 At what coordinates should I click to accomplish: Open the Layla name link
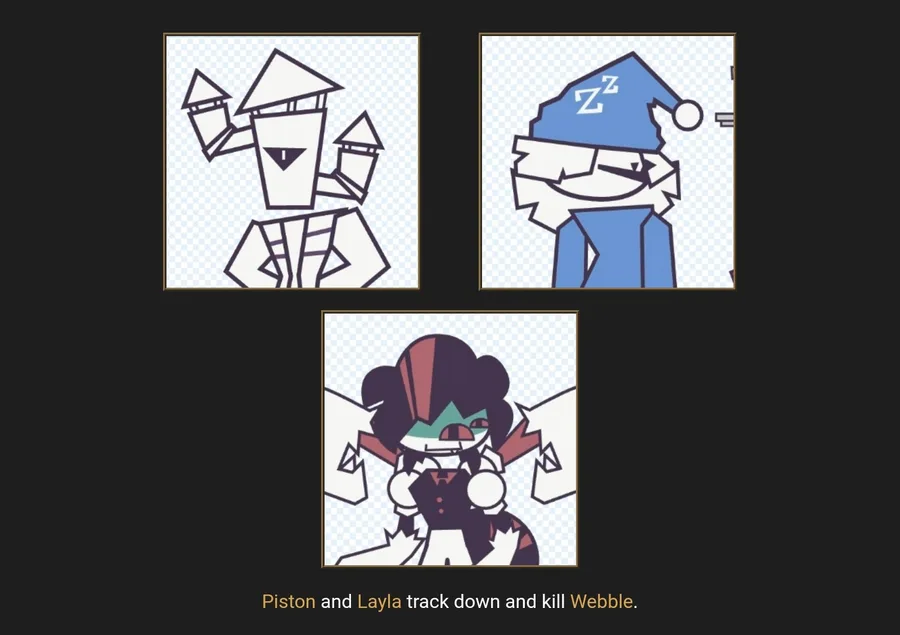[379, 602]
